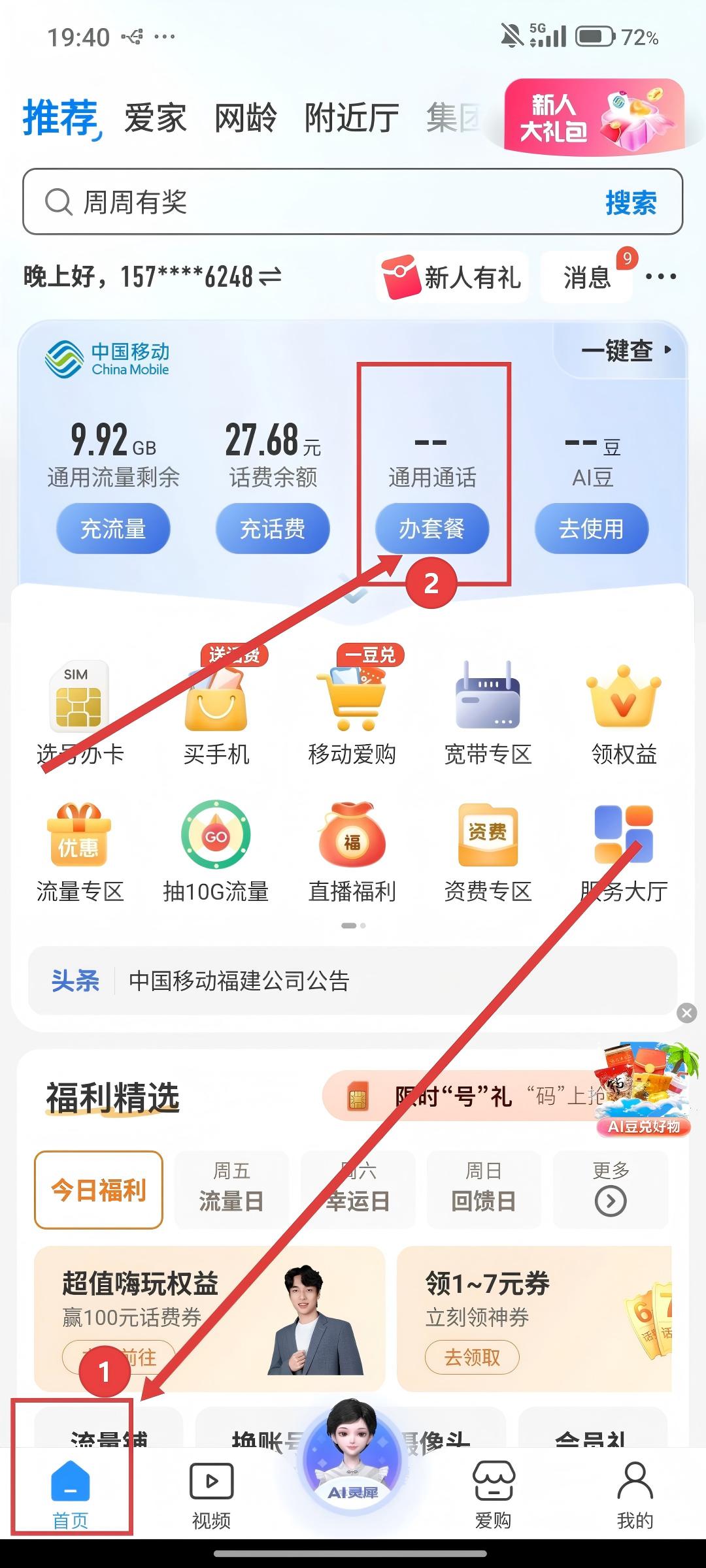The image size is (706, 1568).
Task: Open the 附近厅 top tab
Action: [352, 119]
